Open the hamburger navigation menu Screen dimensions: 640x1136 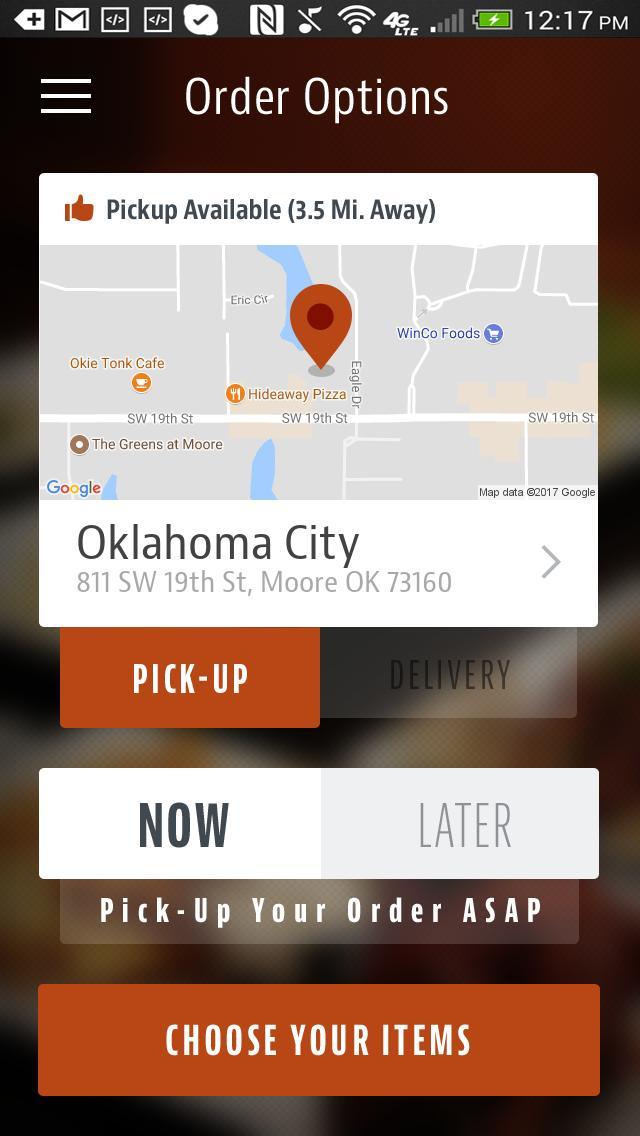pyautogui.click(x=66, y=96)
